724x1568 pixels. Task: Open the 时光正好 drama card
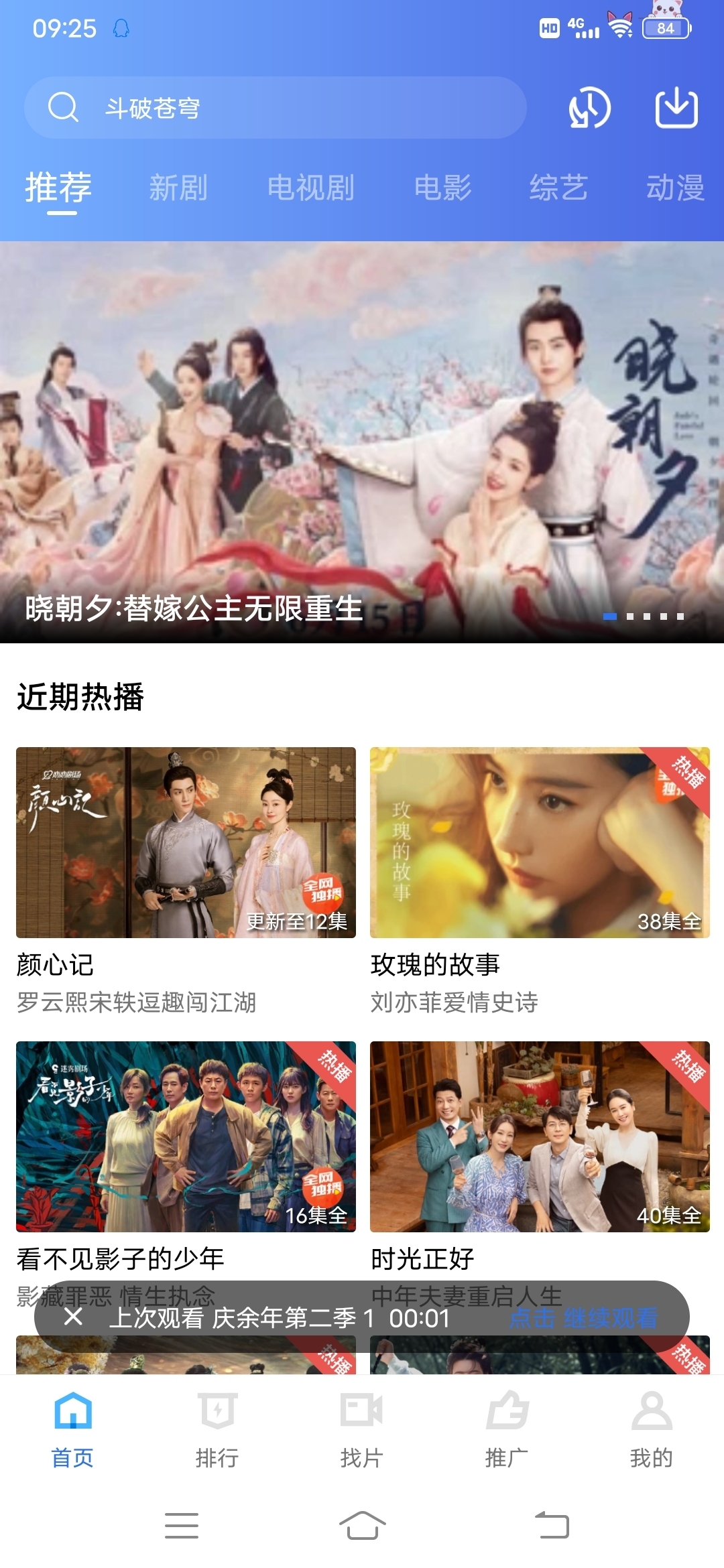pos(540,1136)
